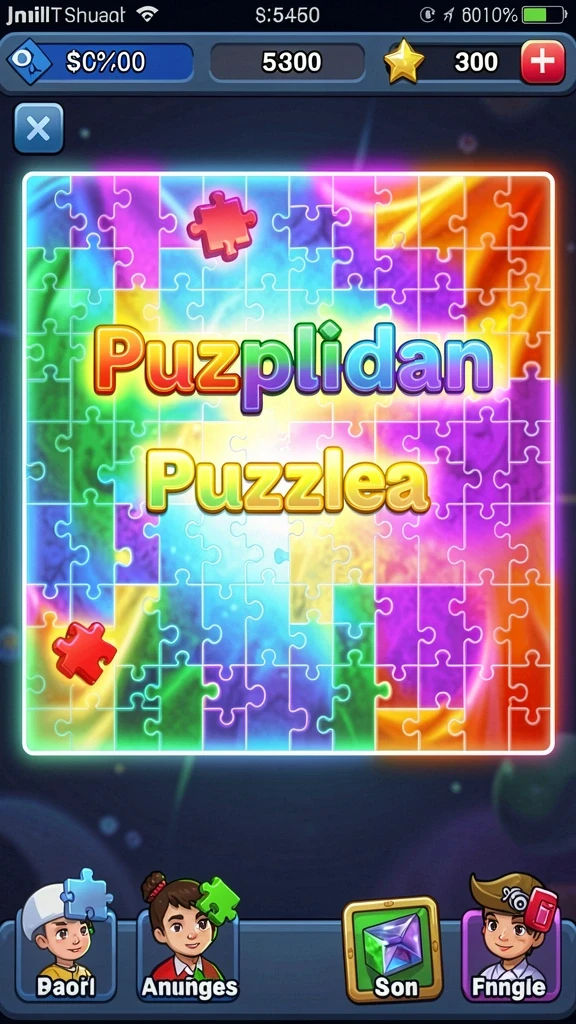Close the puzzle with the X button
The width and height of the screenshot is (576, 1024).
pyautogui.click(x=39, y=129)
